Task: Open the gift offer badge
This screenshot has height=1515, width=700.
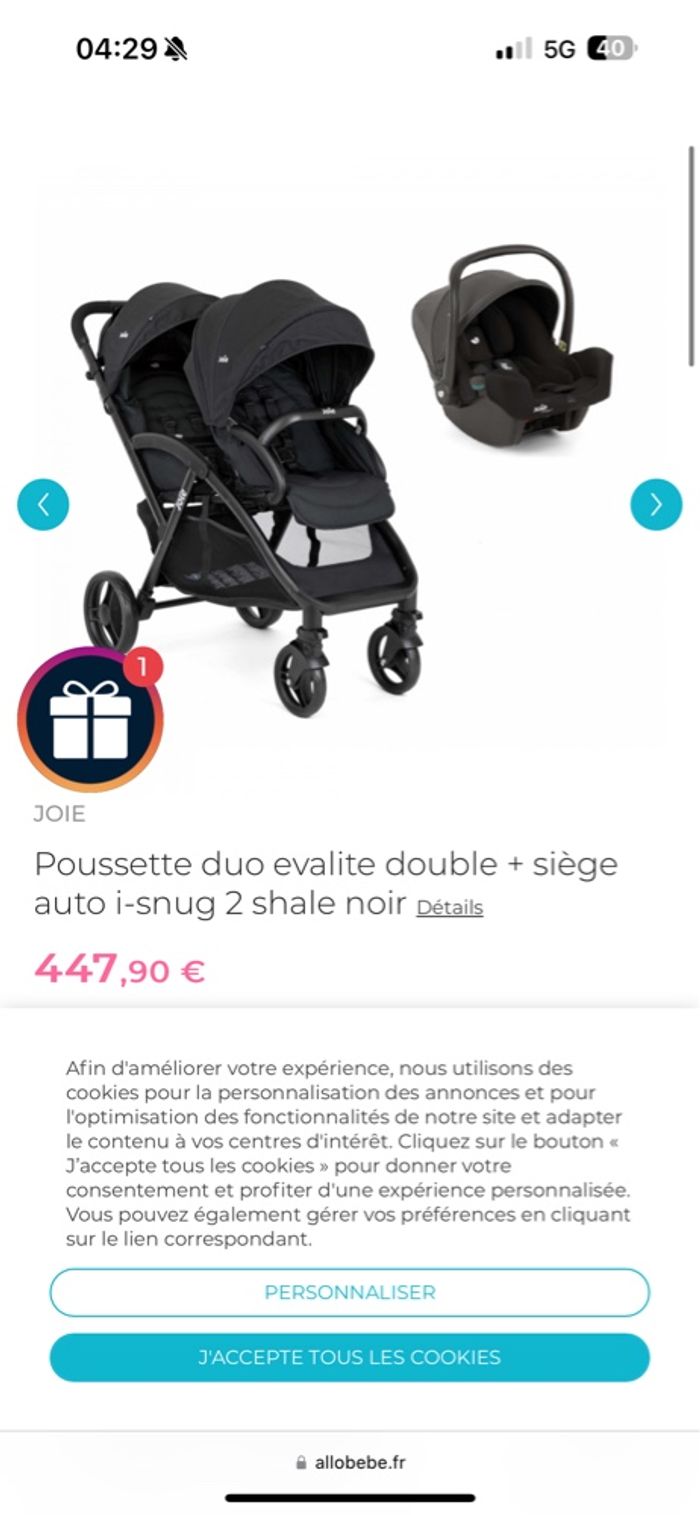Action: coord(89,719)
